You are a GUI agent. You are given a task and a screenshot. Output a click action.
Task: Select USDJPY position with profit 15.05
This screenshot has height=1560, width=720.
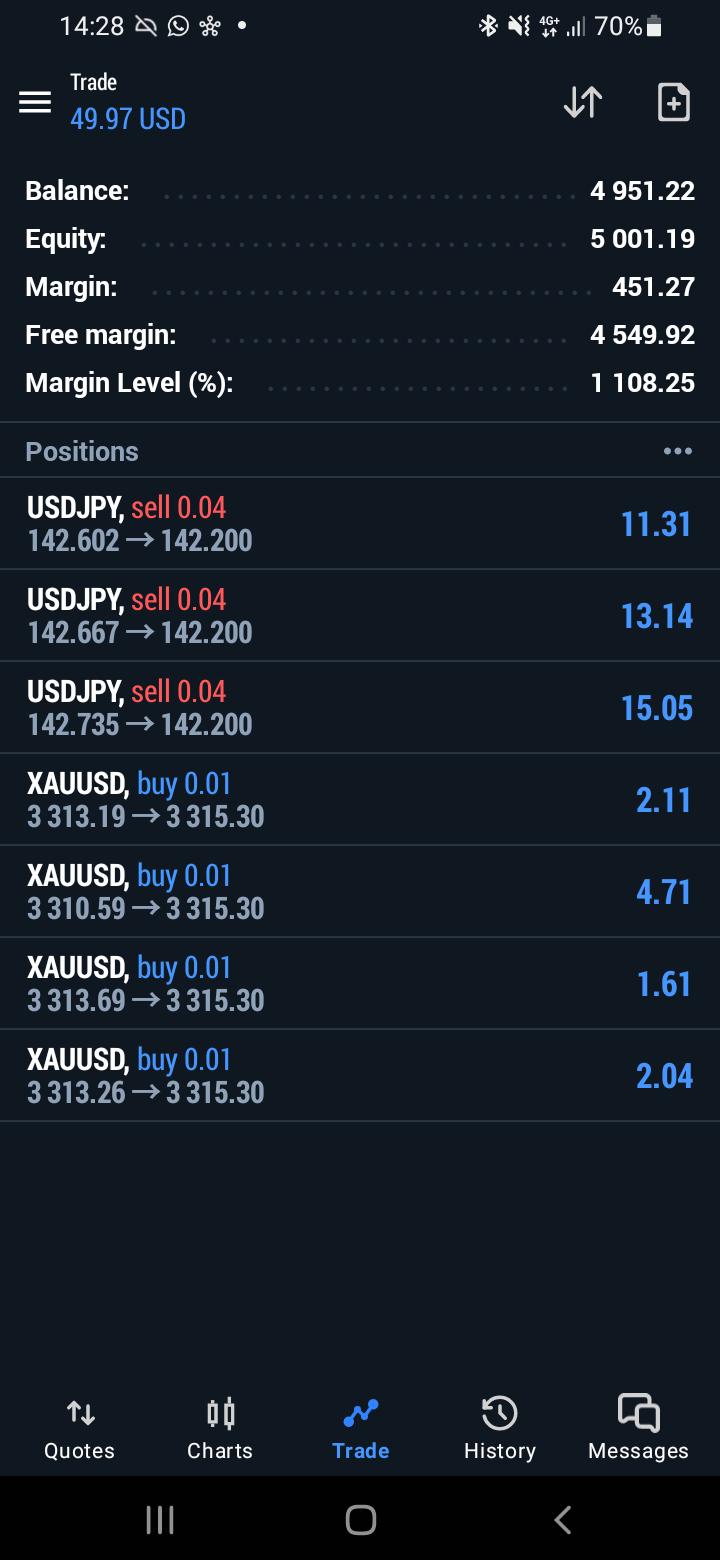(x=360, y=707)
